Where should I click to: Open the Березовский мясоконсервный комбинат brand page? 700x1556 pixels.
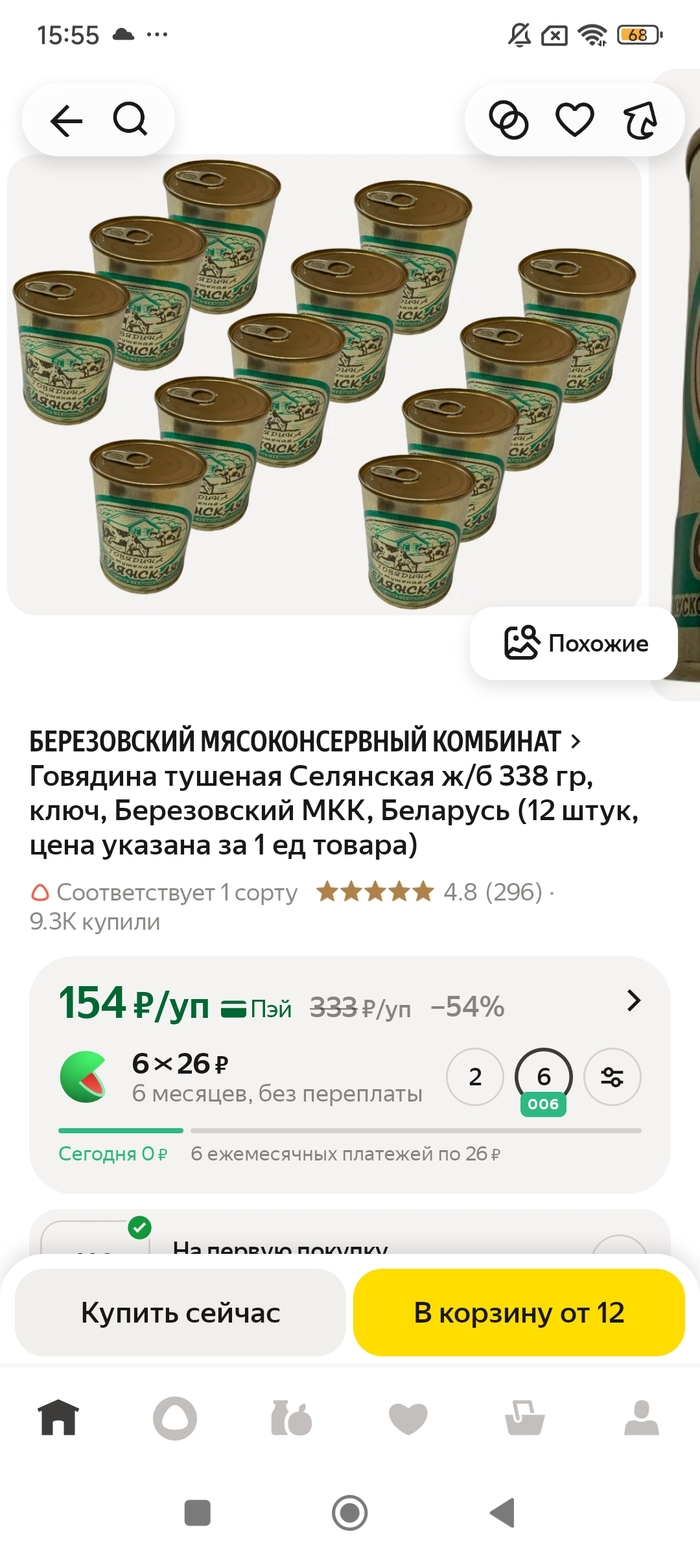tap(304, 741)
